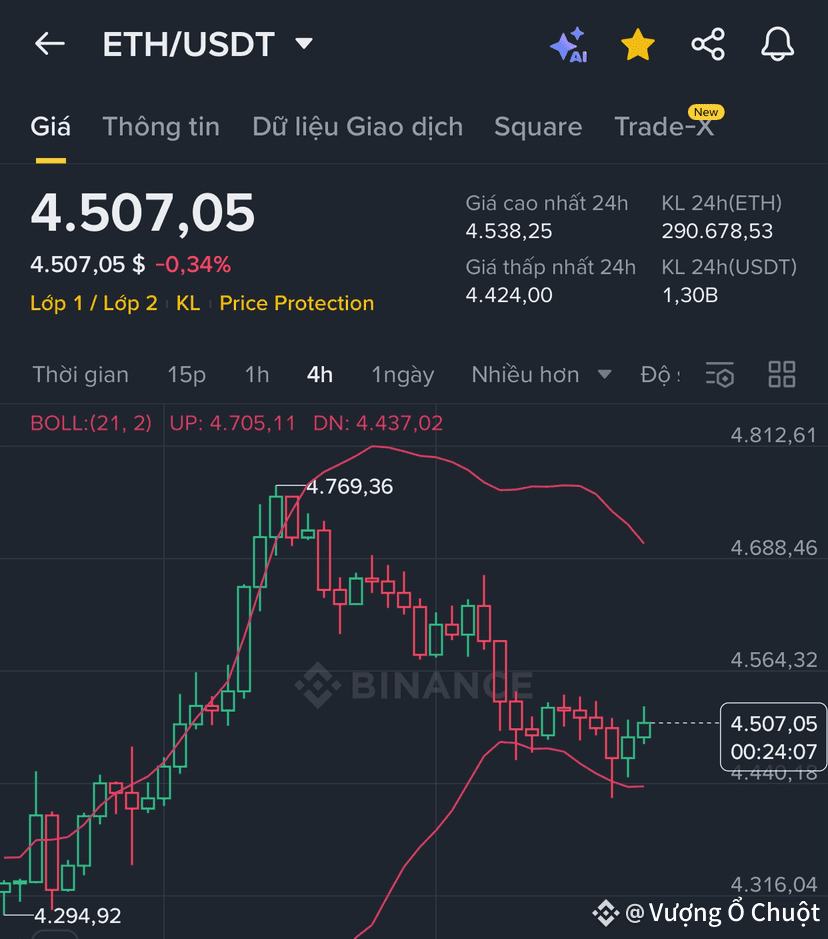Open Lớp 1 / Lớp 2 tag
The height and width of the screenshot is (939, 828).
pos(94,303)
